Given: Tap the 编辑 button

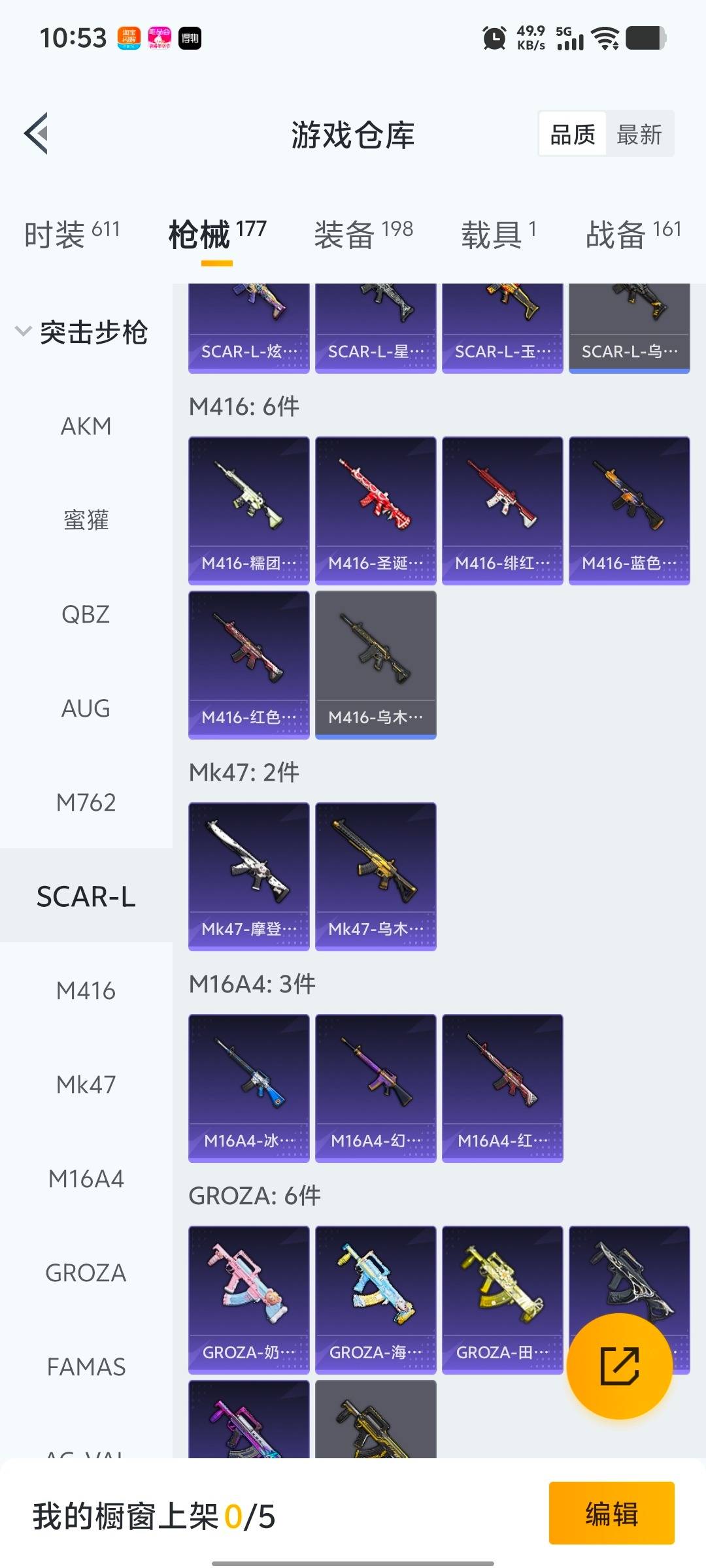Looking at the screenshot, I should pos(611,1513).
